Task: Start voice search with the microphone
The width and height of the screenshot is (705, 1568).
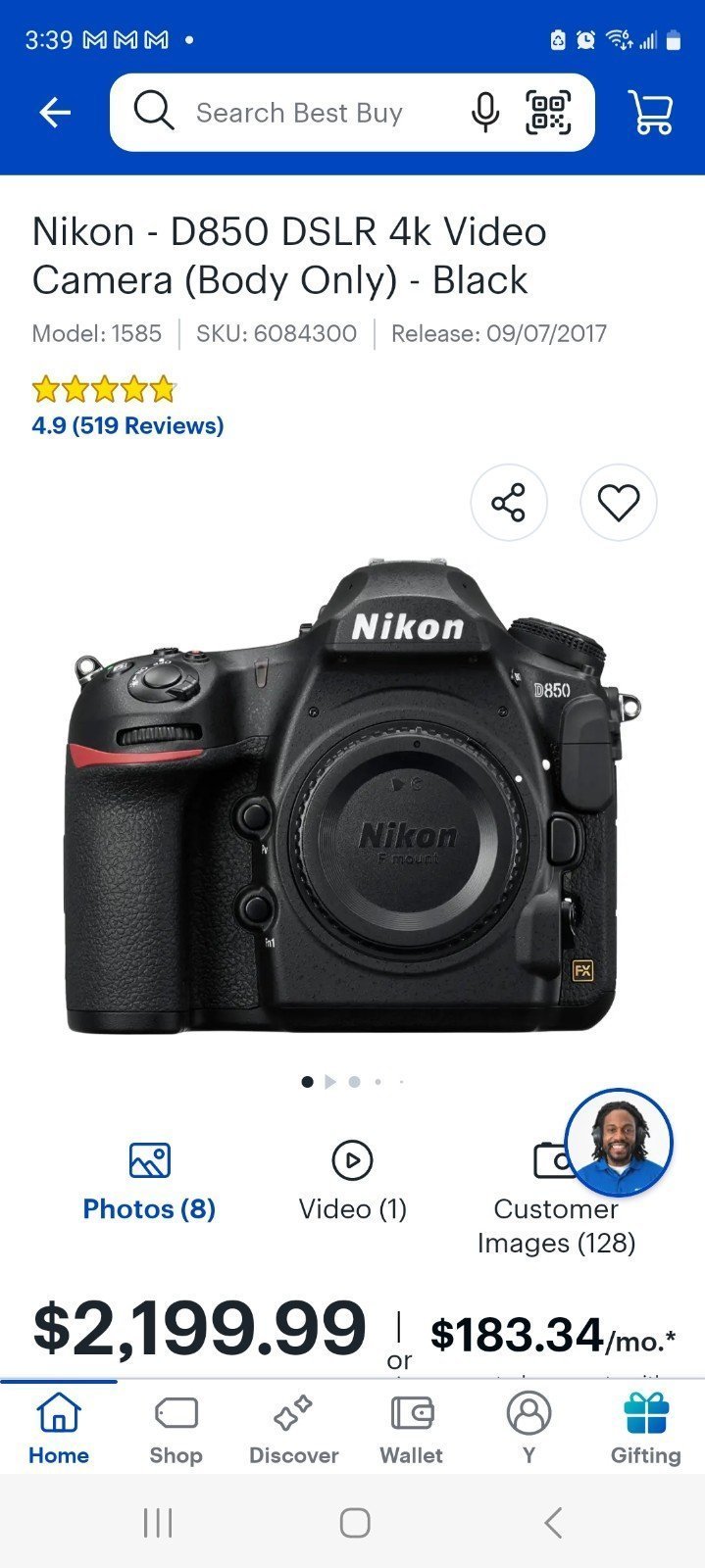Action: 484,113
